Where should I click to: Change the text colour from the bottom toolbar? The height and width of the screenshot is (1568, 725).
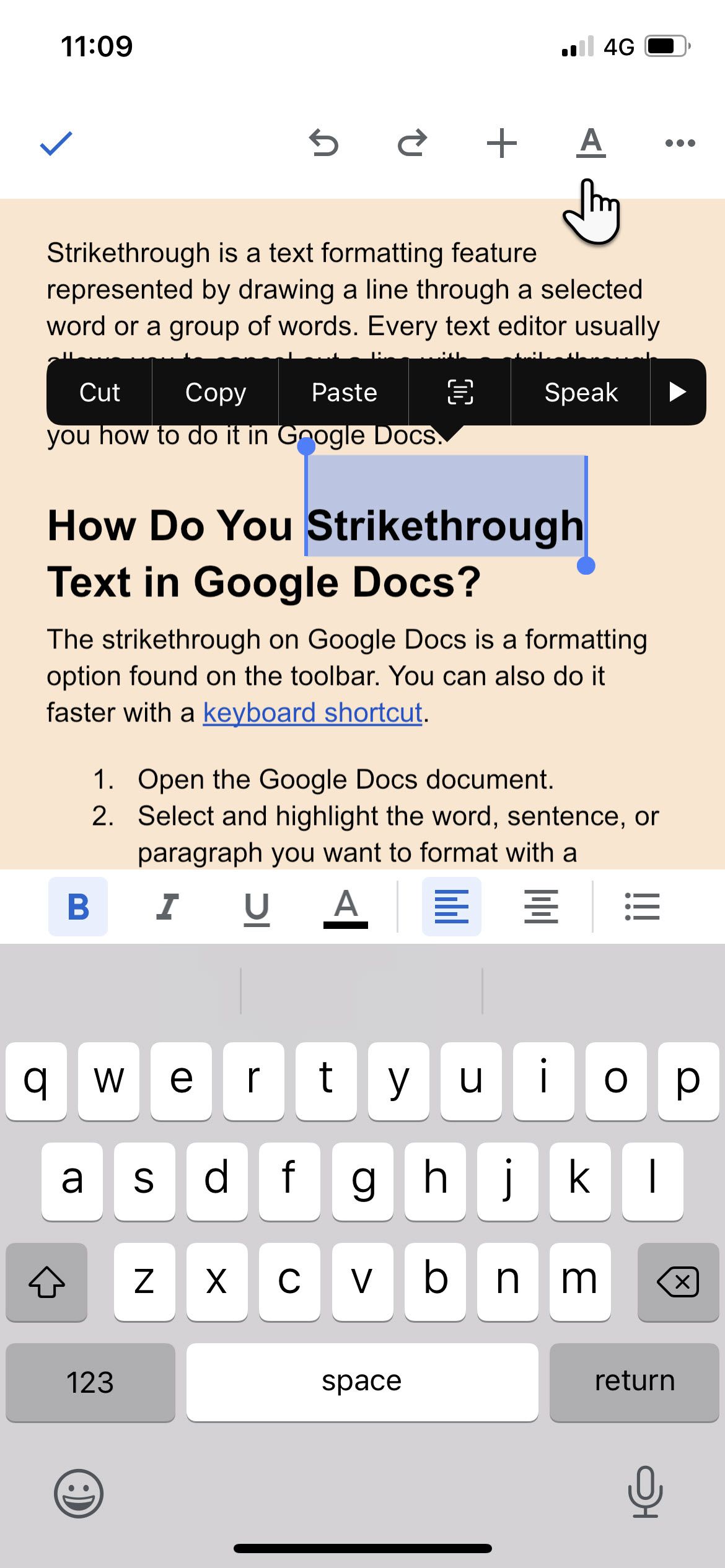[346, 907]
